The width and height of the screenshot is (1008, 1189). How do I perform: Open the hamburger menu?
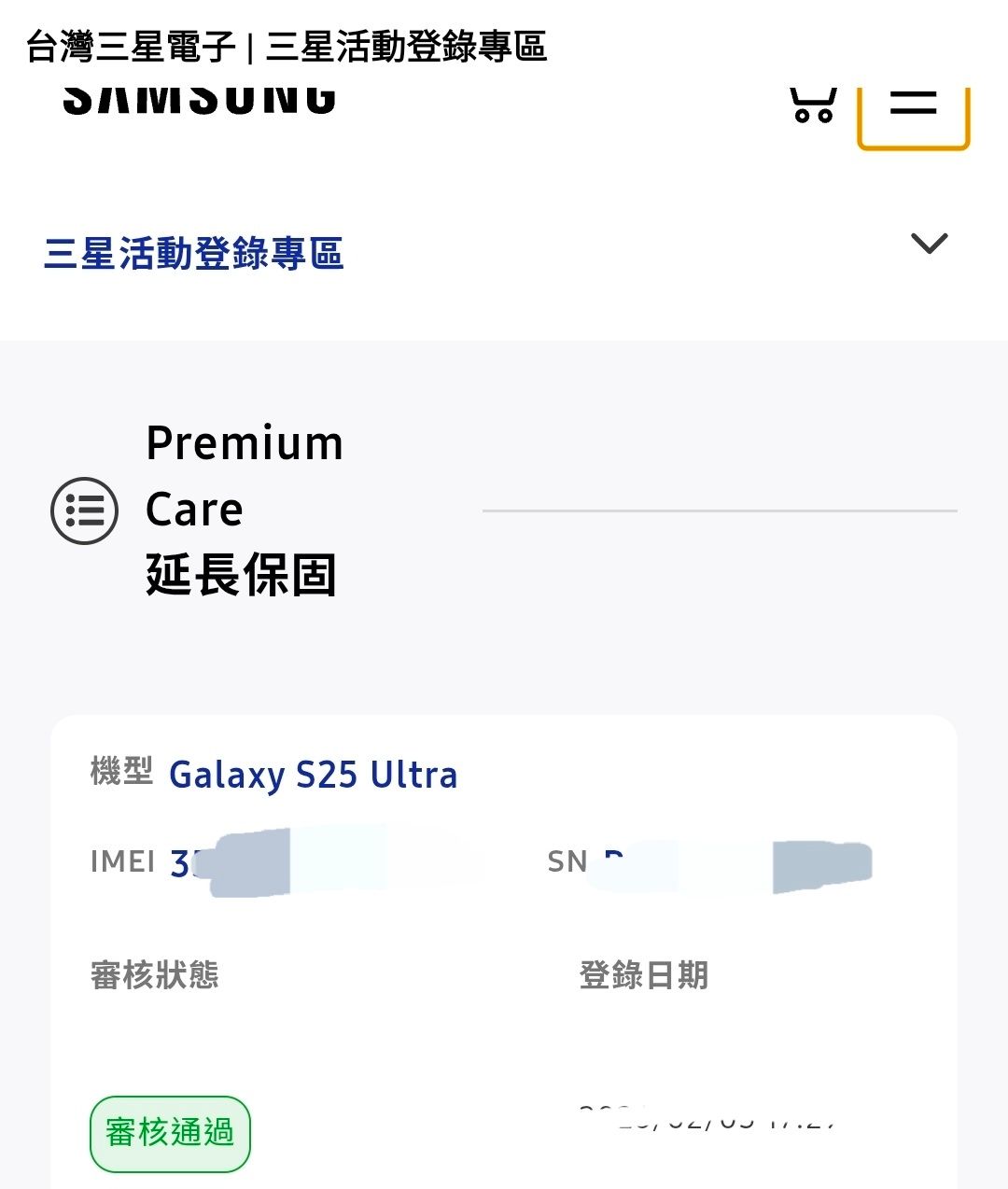[913, 111]
